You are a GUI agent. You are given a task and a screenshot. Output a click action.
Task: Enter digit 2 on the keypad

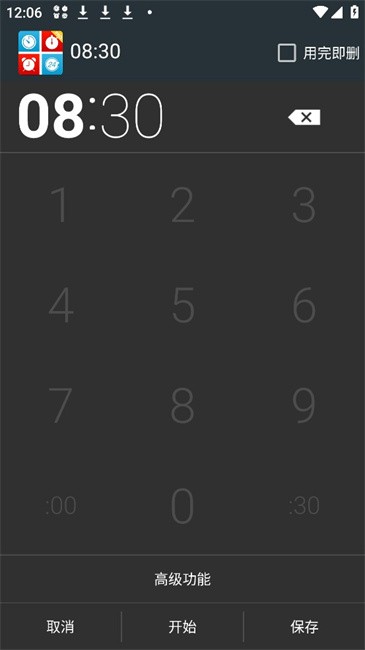[182, 204]
